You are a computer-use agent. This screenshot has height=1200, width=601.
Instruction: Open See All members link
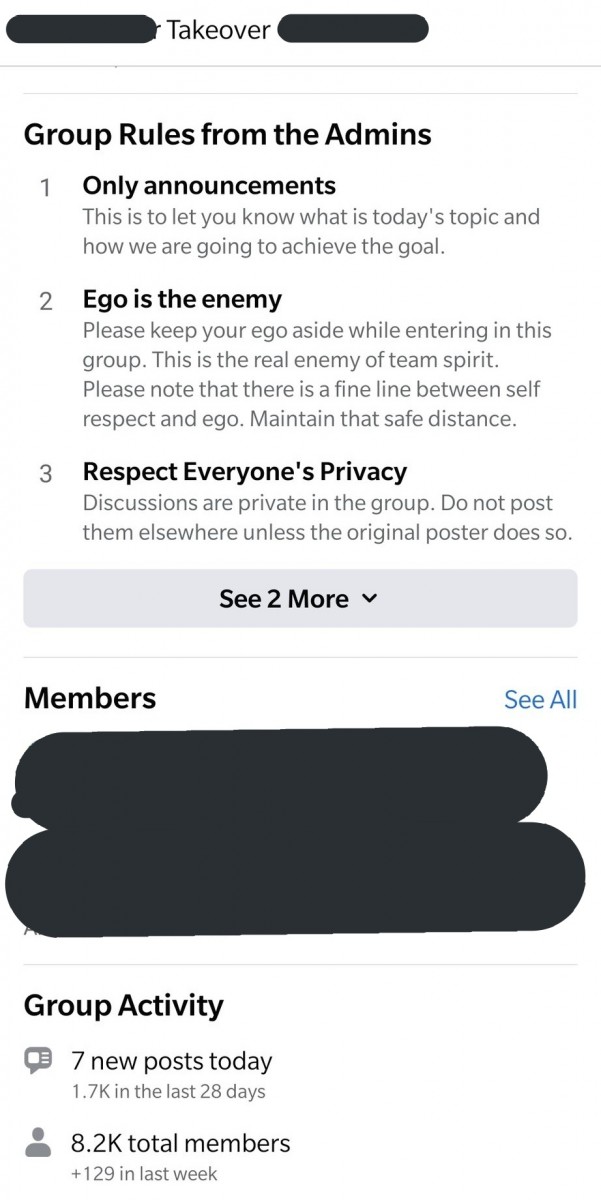[540, 699]
